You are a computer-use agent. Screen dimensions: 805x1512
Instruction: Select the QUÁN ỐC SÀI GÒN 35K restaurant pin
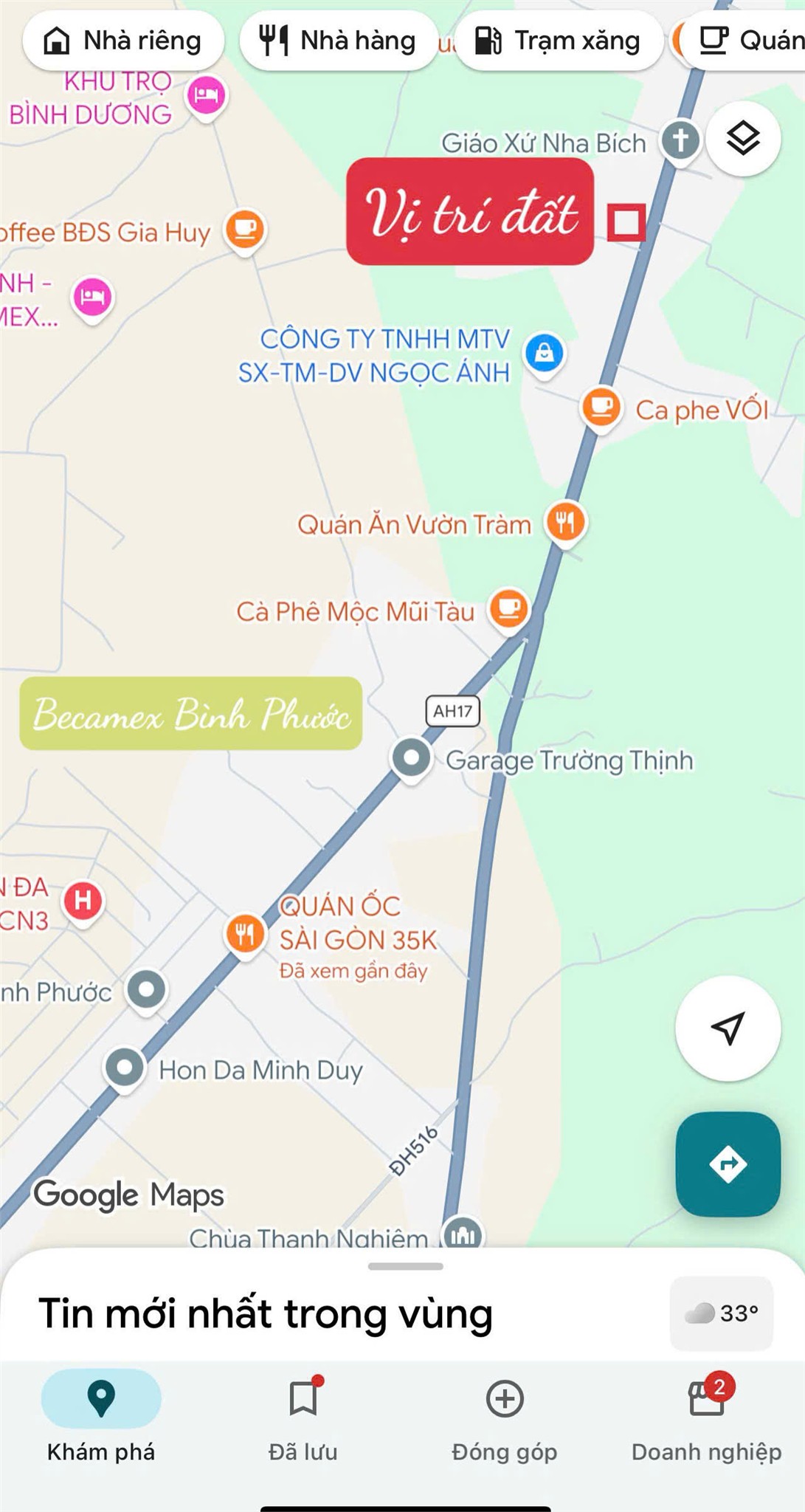point(246,932)
